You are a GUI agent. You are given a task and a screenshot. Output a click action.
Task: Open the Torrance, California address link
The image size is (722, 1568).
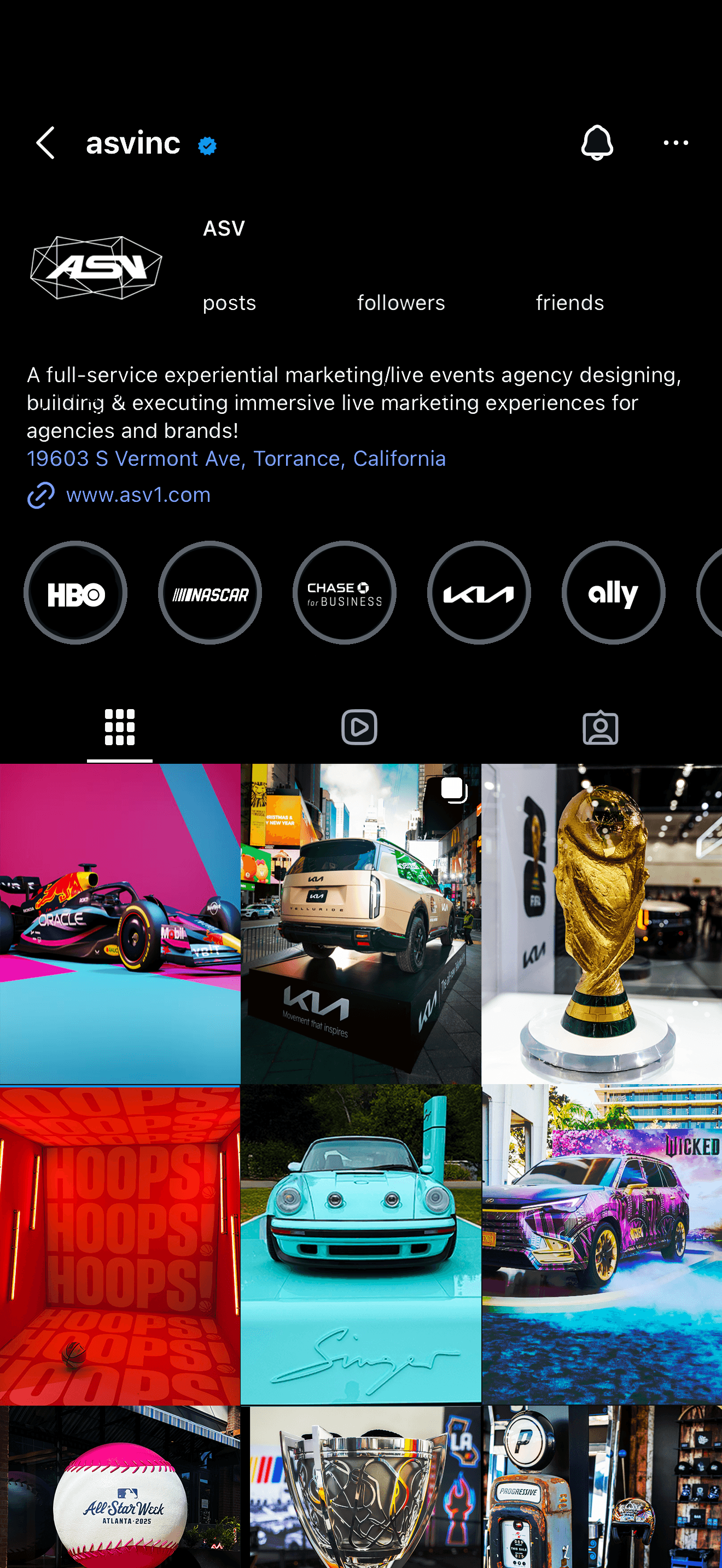pyautogui.click(x=236, y=458)
